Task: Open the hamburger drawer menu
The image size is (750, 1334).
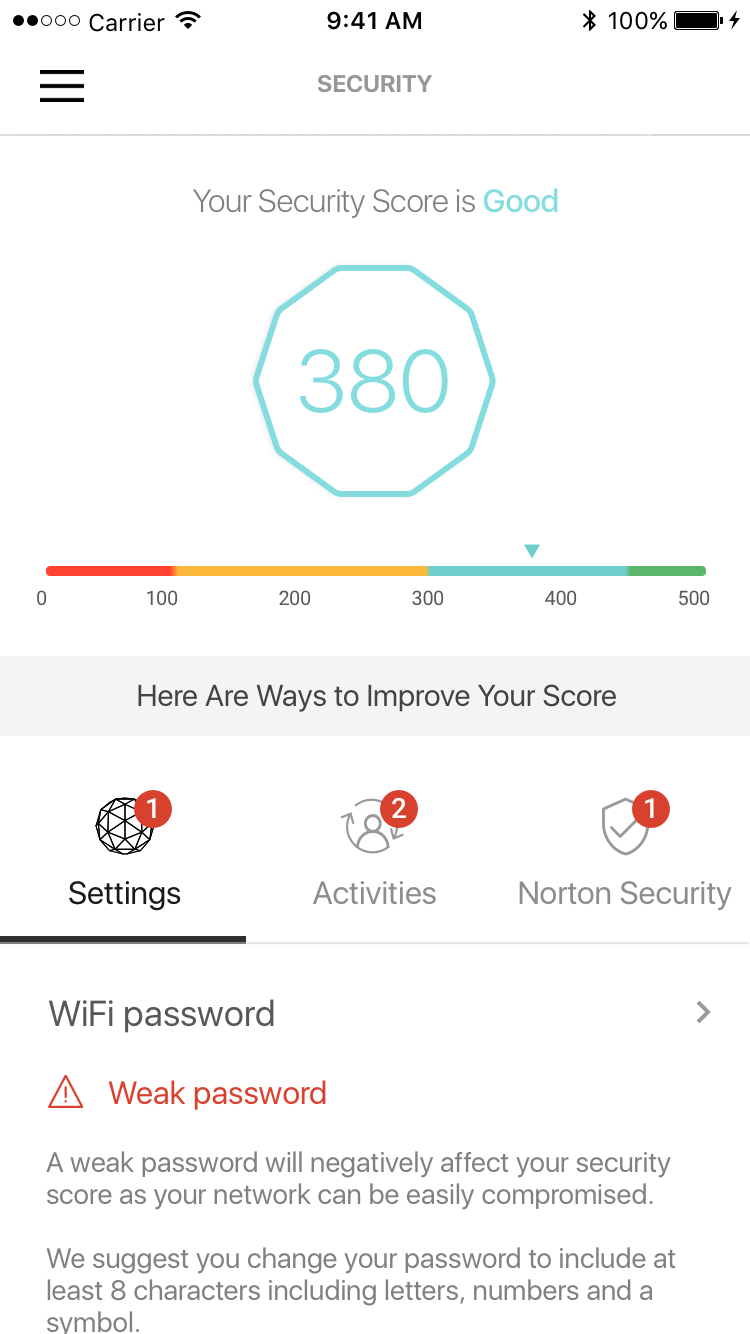Action: coord(62,86)
